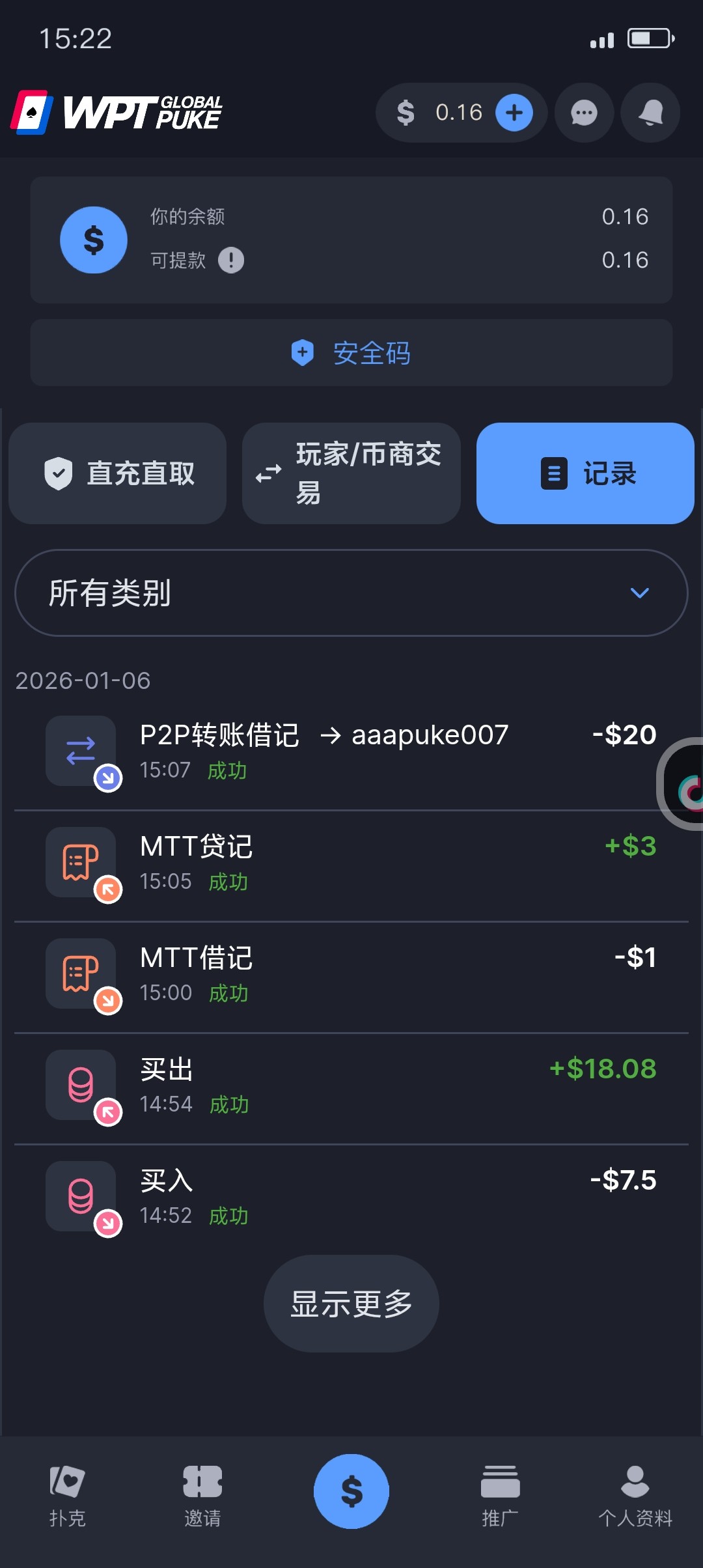Switch to the 玩家/币商交易 tab
The image size is (703, 1568).
pyautogui.click(x=351, y=473)
